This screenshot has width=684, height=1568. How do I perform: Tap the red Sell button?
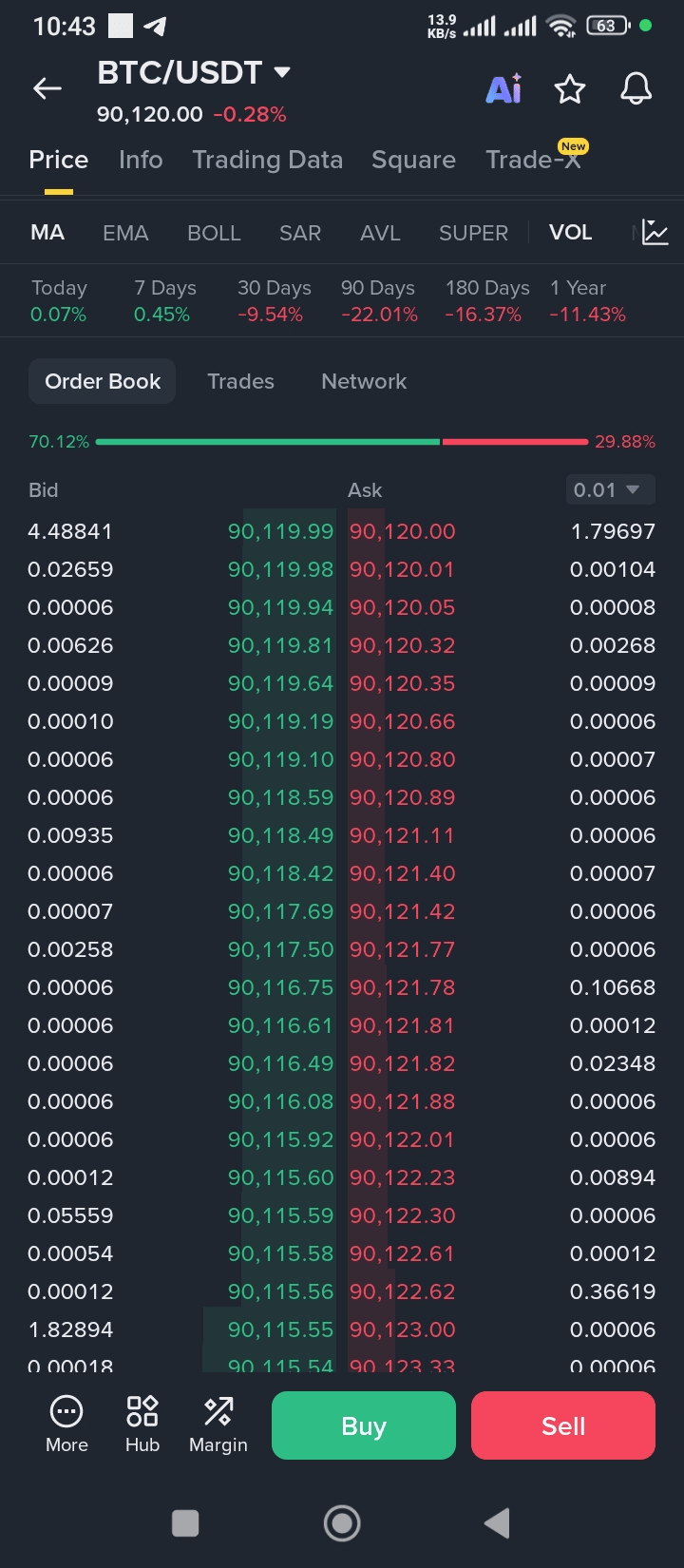click(x=563, y=1425)
